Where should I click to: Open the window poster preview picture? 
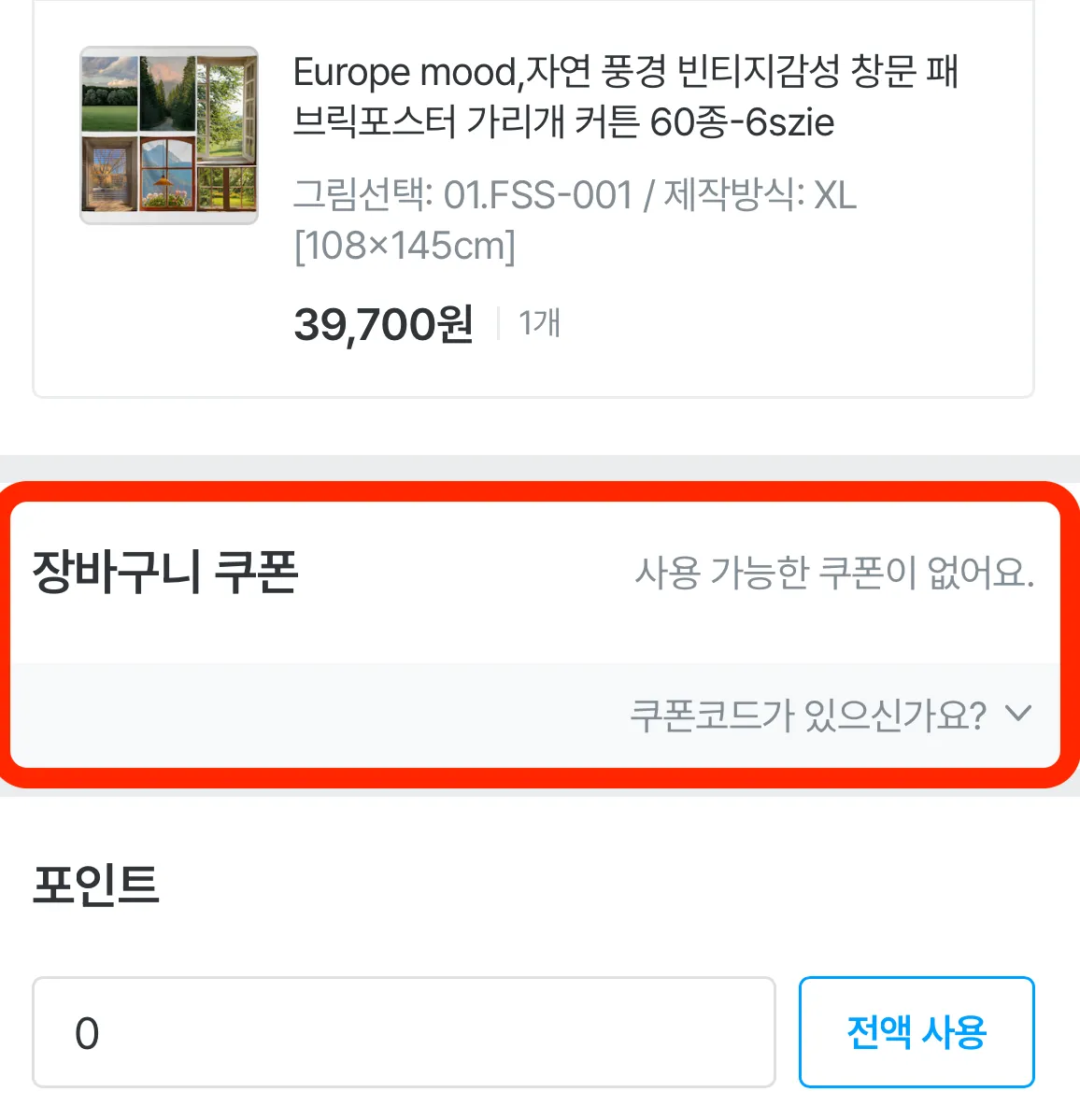pyautogui.click(x=169, y=135)
